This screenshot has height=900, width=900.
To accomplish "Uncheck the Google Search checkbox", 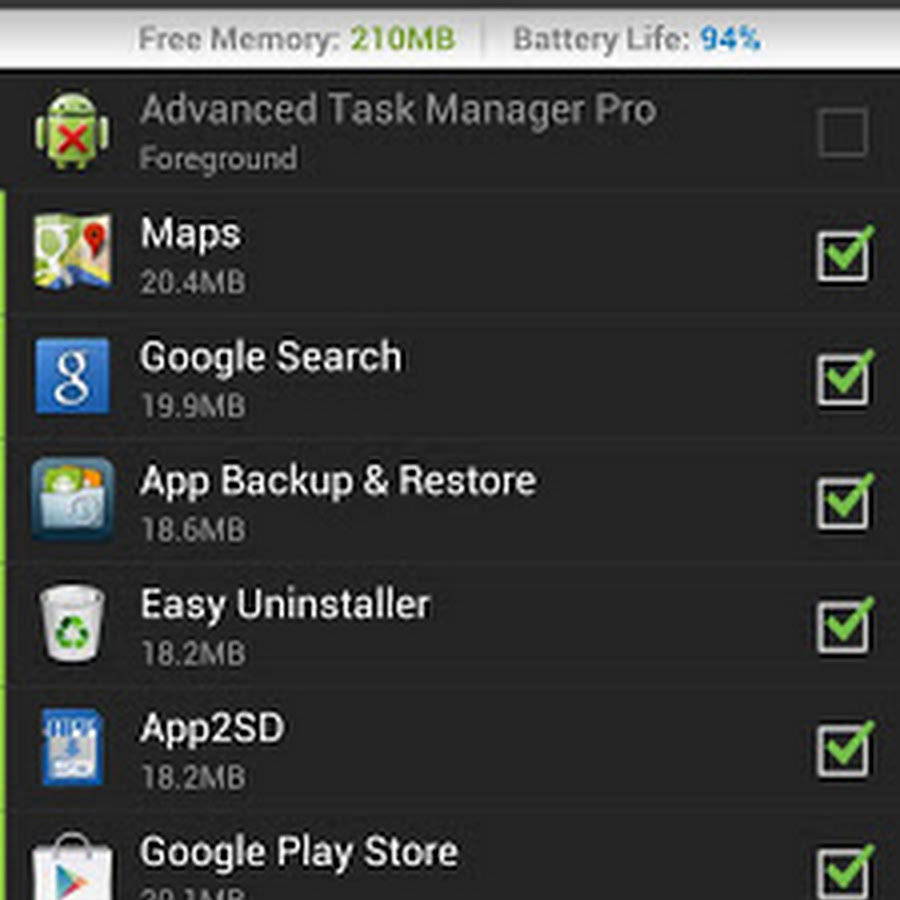I will (842, 380).
